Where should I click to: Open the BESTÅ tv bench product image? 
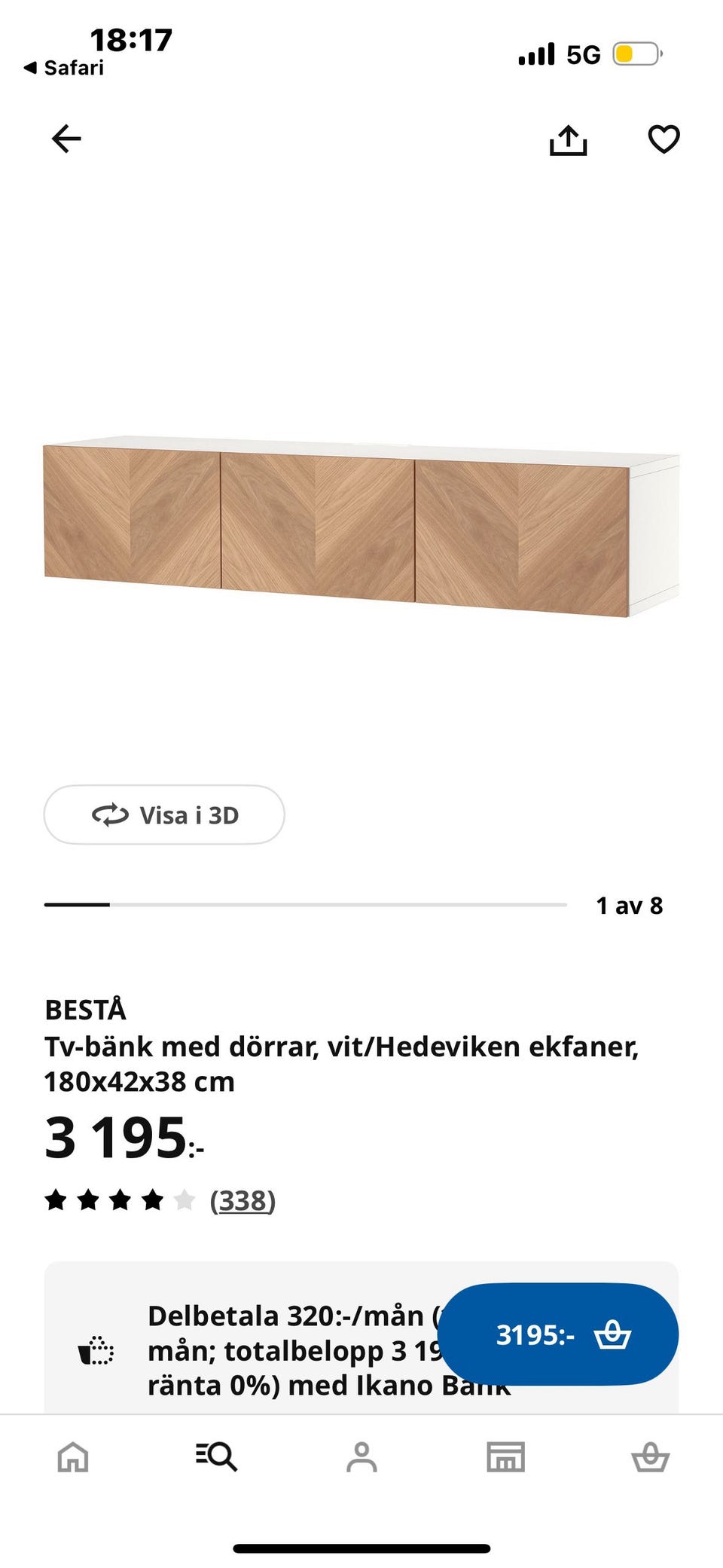361,527
